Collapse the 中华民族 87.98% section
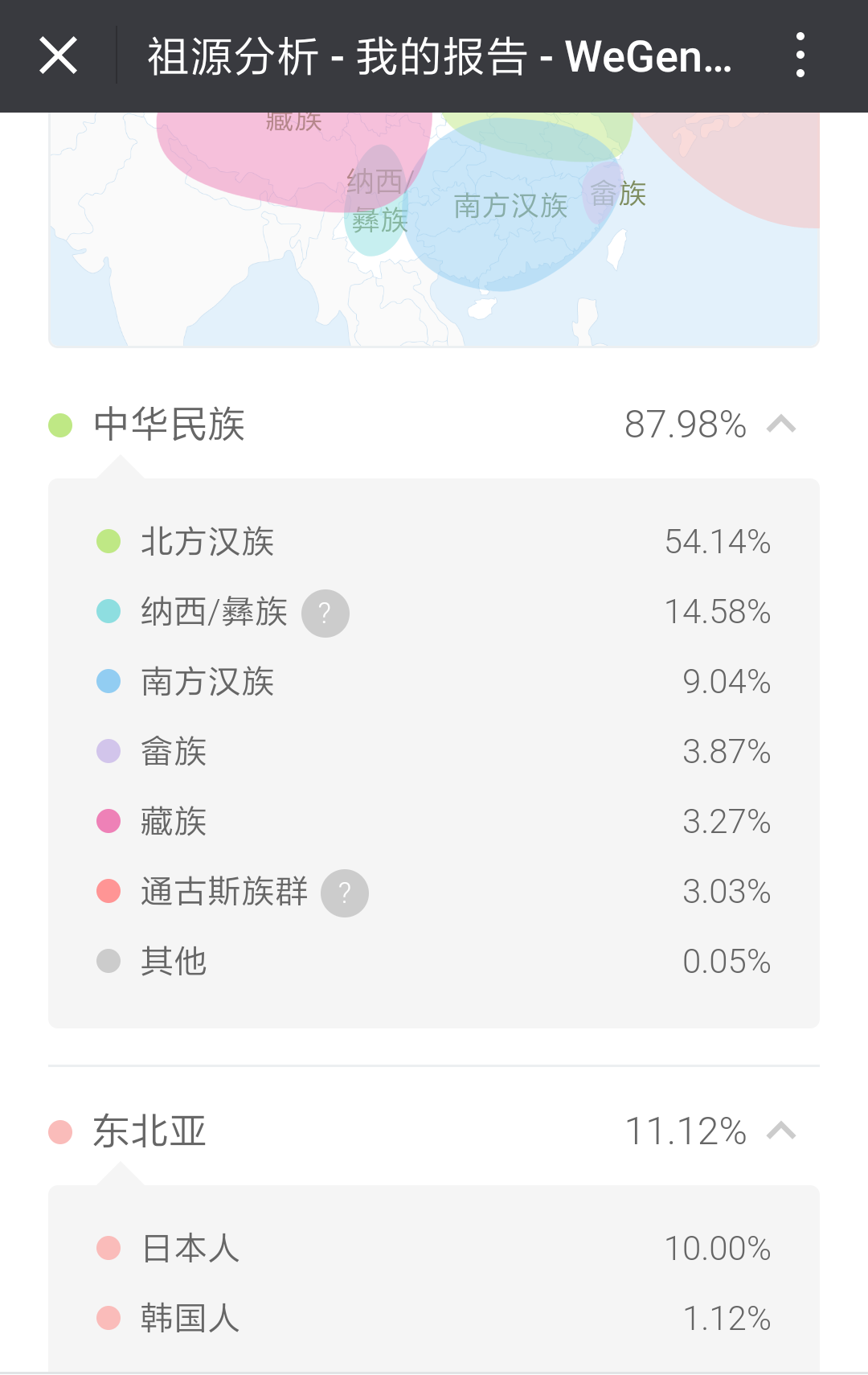868x1375 pixels. coord(780,424)
